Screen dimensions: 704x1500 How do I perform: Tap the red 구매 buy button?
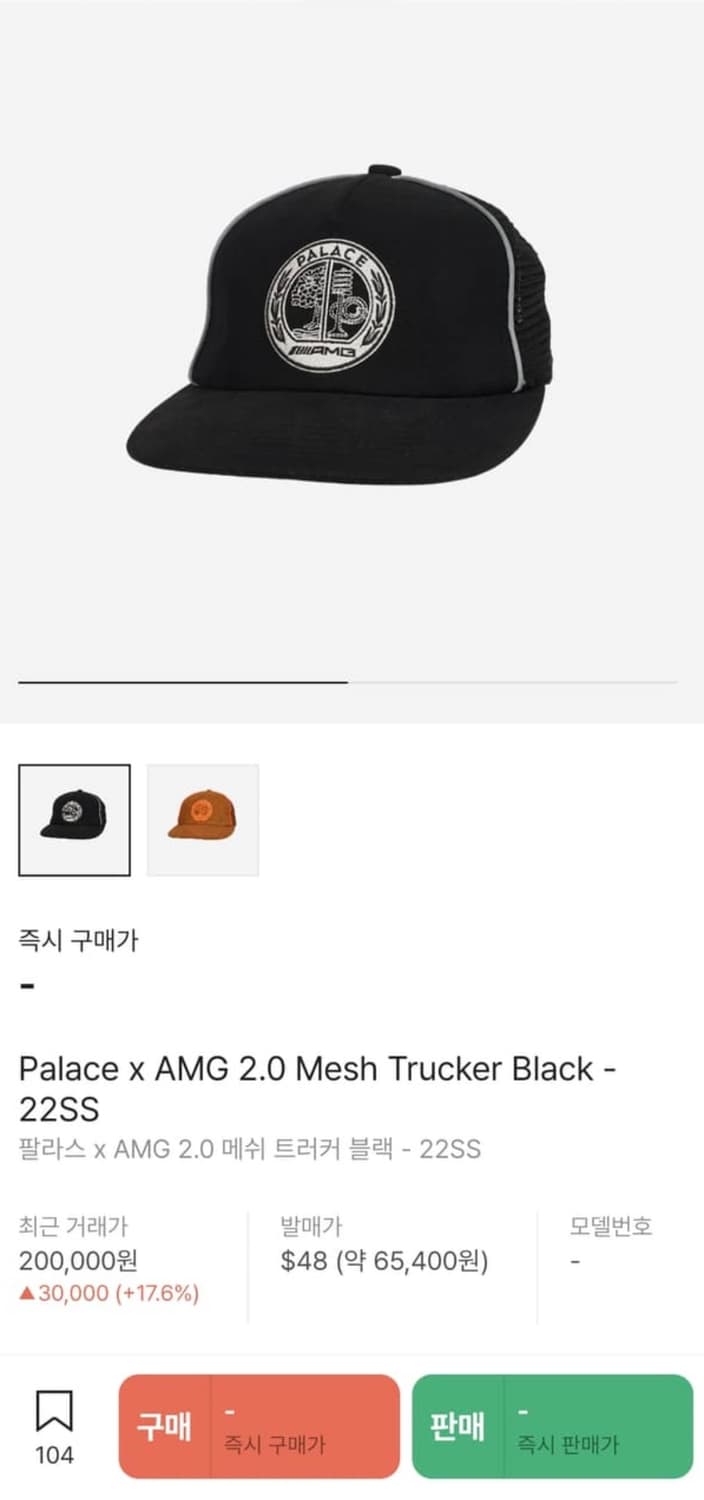click(259, 1426)
